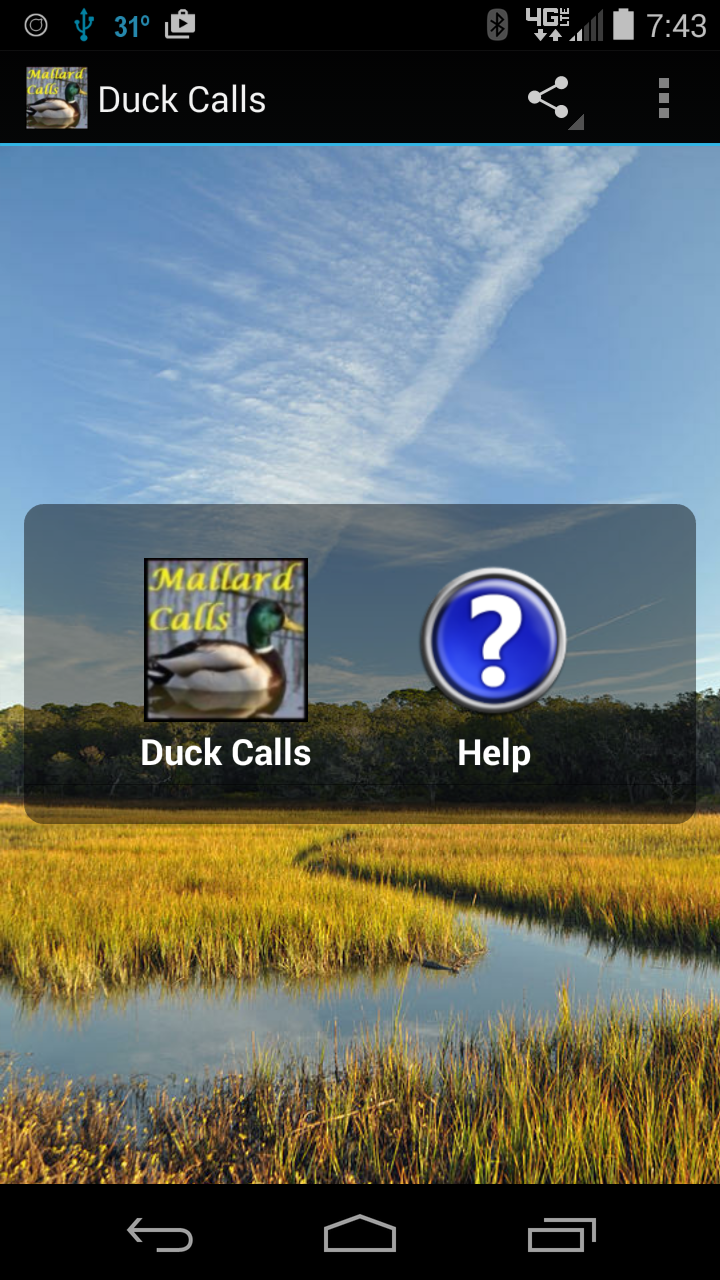Tap the Duck Calls title in the action bar
Image resolution: width=720 pixels, height=1280 pixels.
point(180,98)
